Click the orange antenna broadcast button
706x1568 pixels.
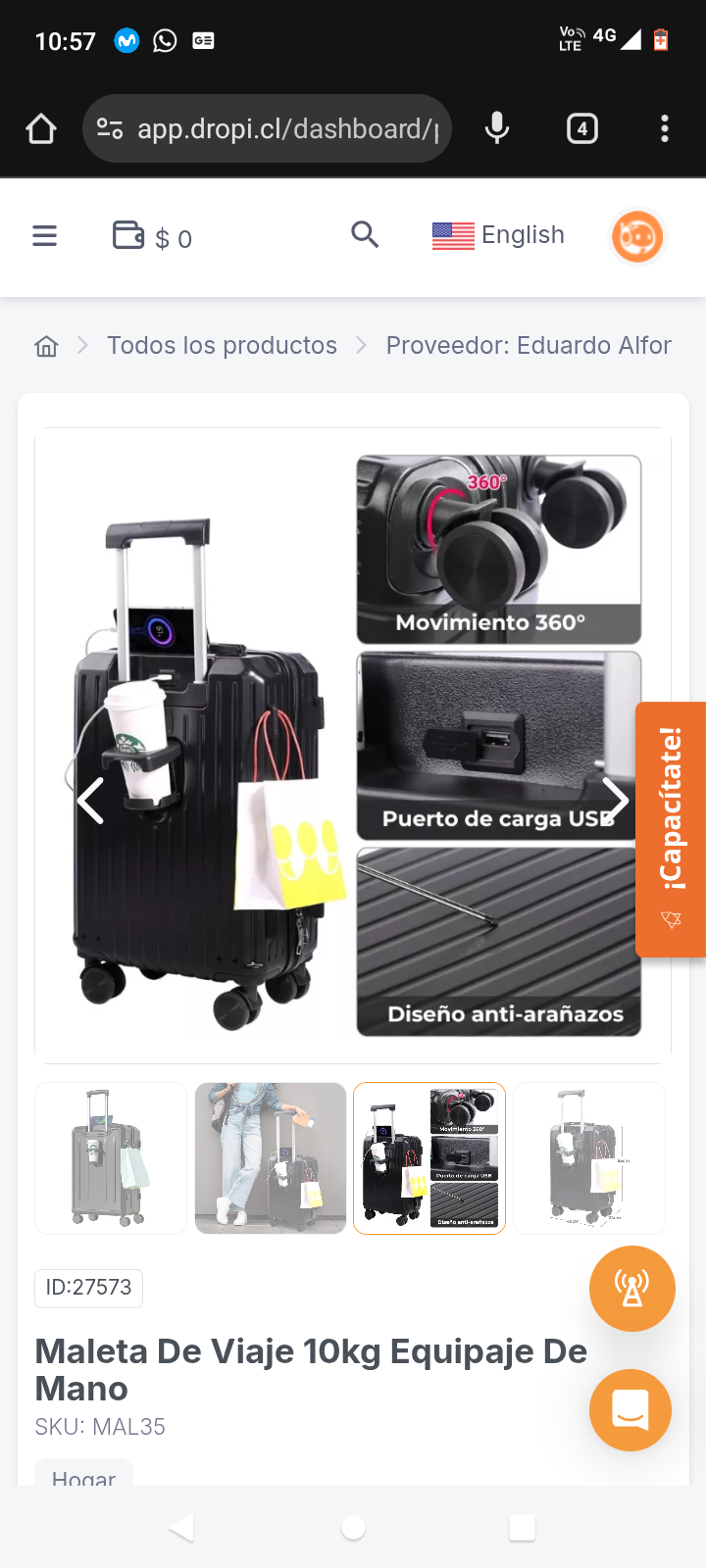tap(631, 1289)
